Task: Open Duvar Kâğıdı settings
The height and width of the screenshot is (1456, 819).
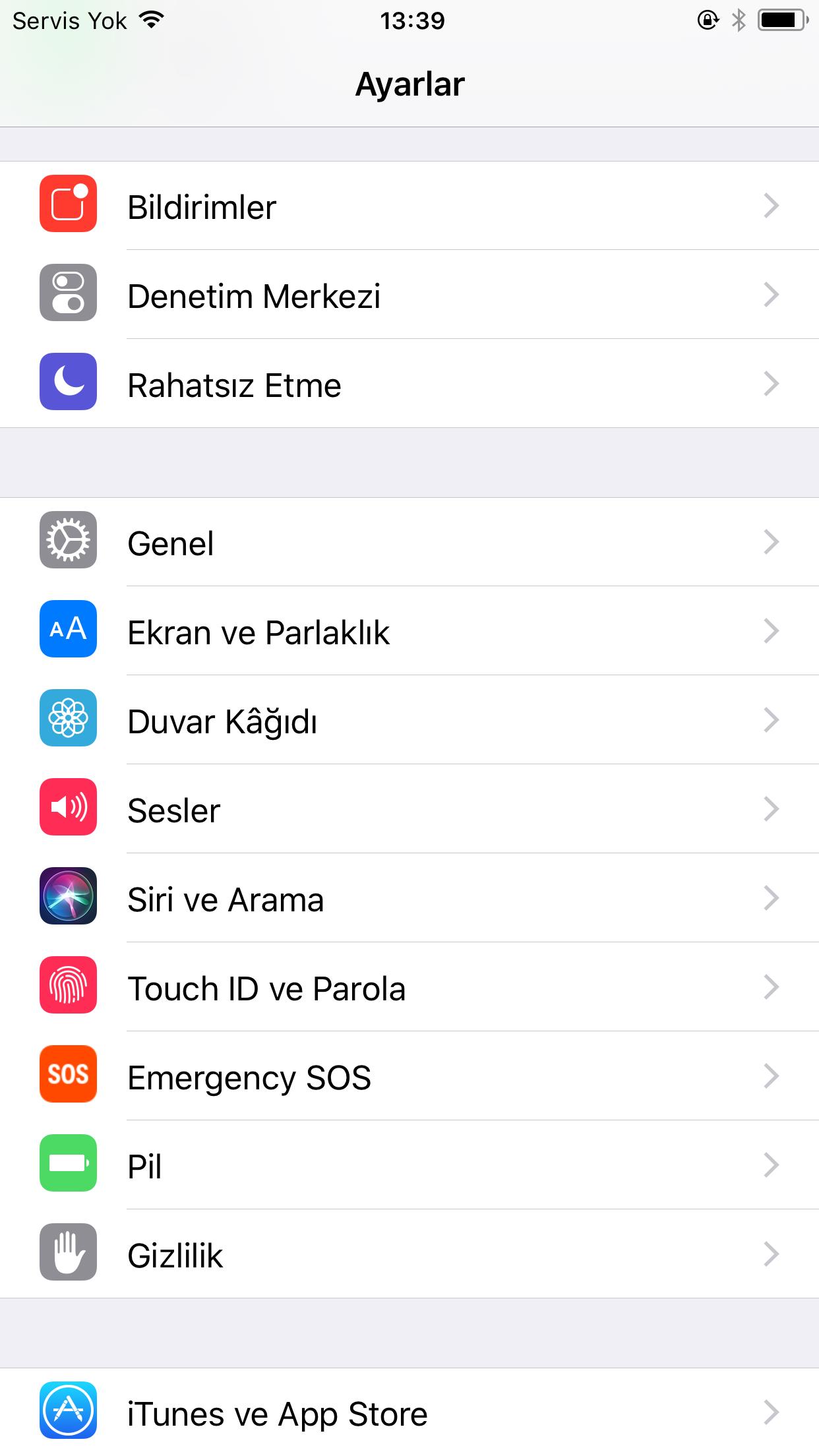Action: [x=409, y=720]
